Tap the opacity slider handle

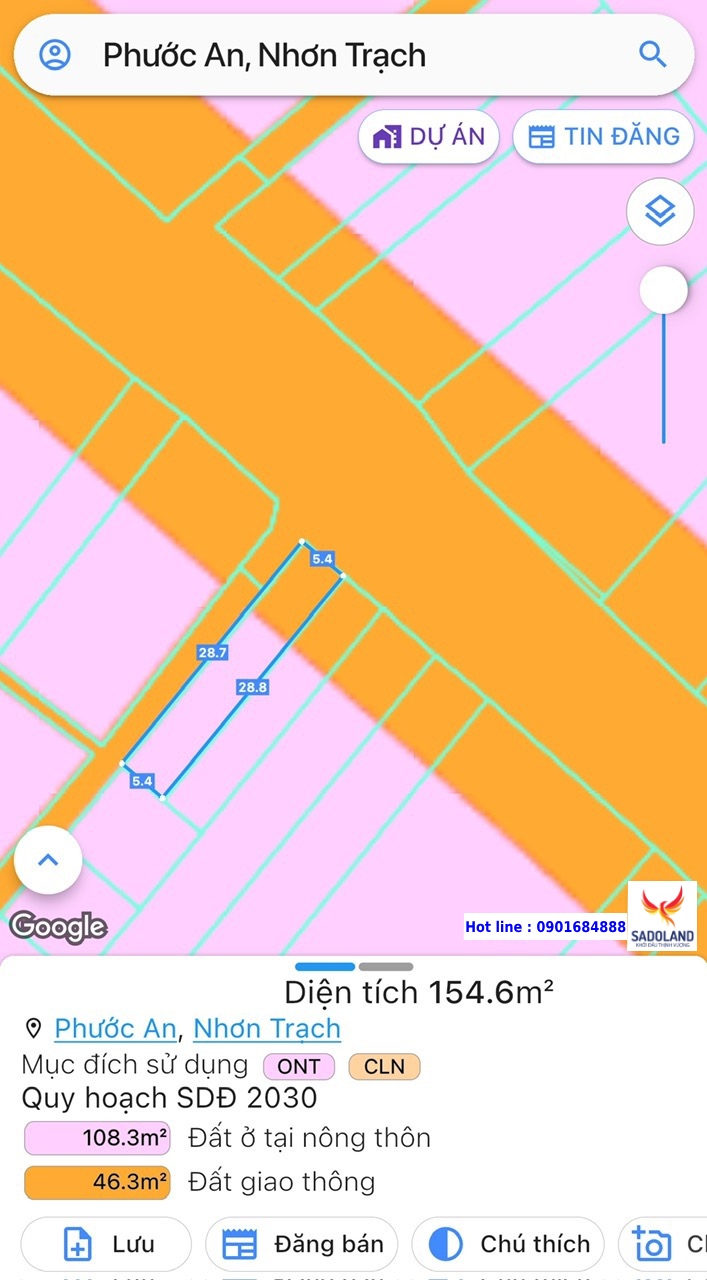[664, 291]
